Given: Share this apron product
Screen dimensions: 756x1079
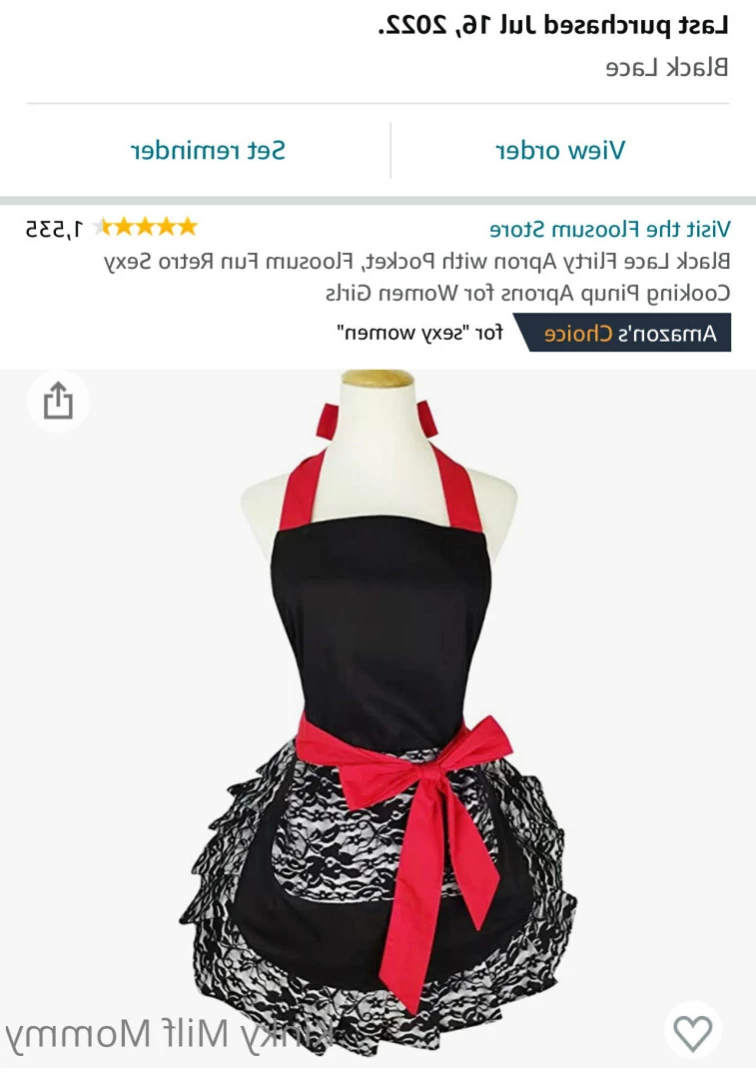Looking at the screenshot, I should tap(58, 401).
